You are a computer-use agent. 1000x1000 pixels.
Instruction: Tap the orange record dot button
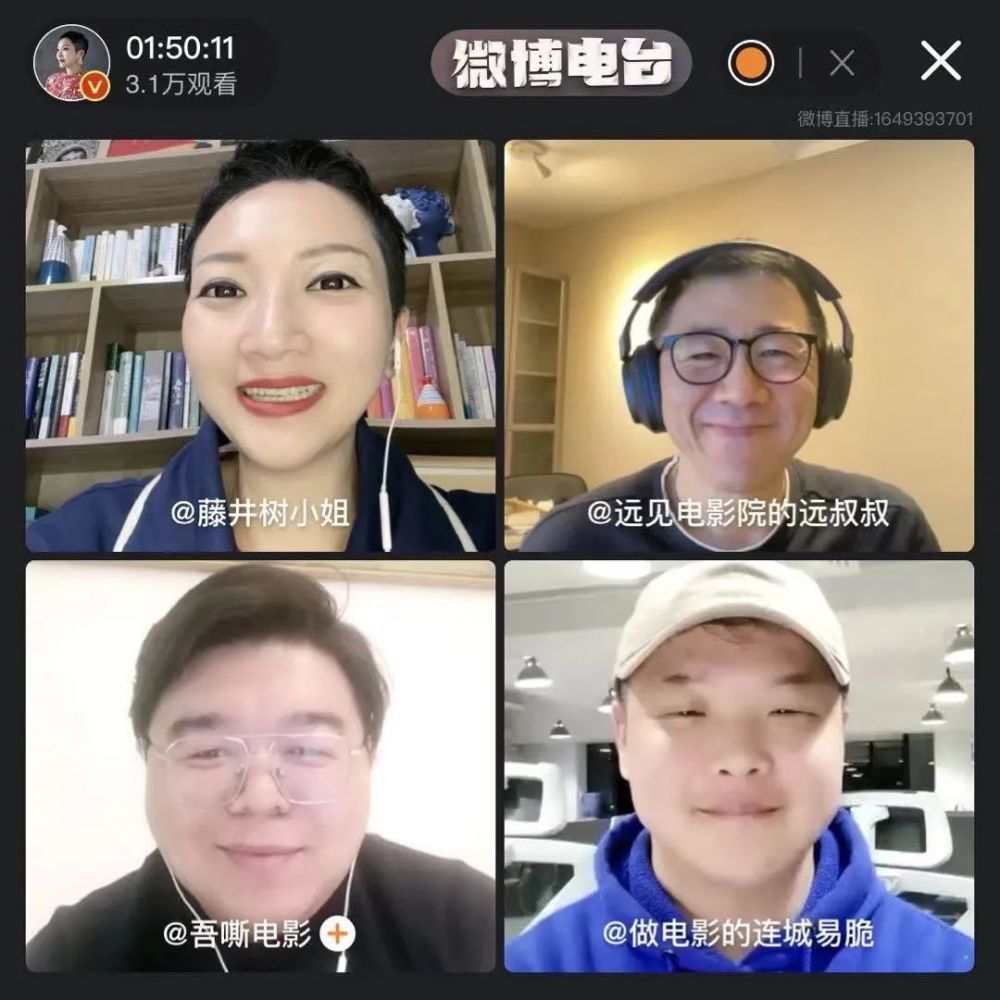point(751,64)
